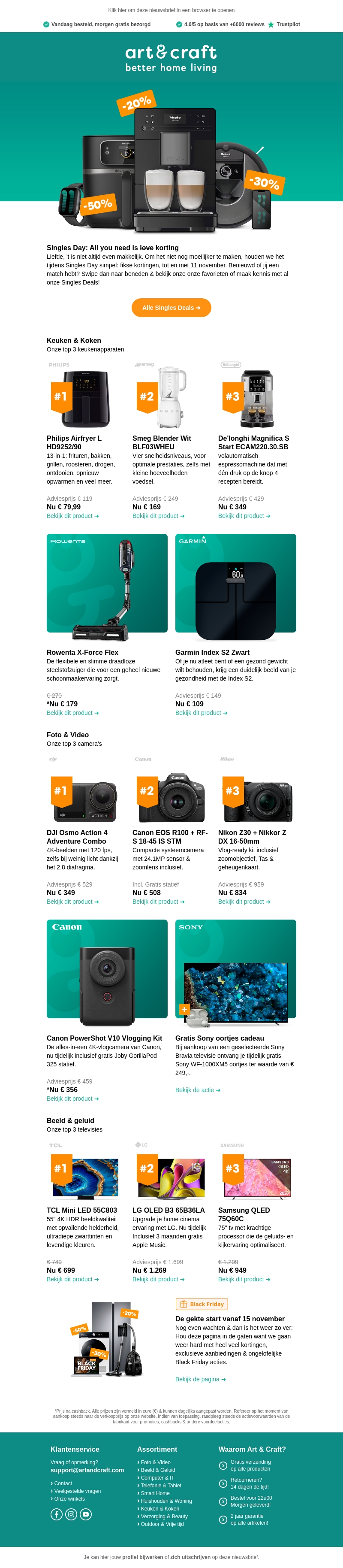Open the Rowenta X-Force Flex image tile

(107, 583)
